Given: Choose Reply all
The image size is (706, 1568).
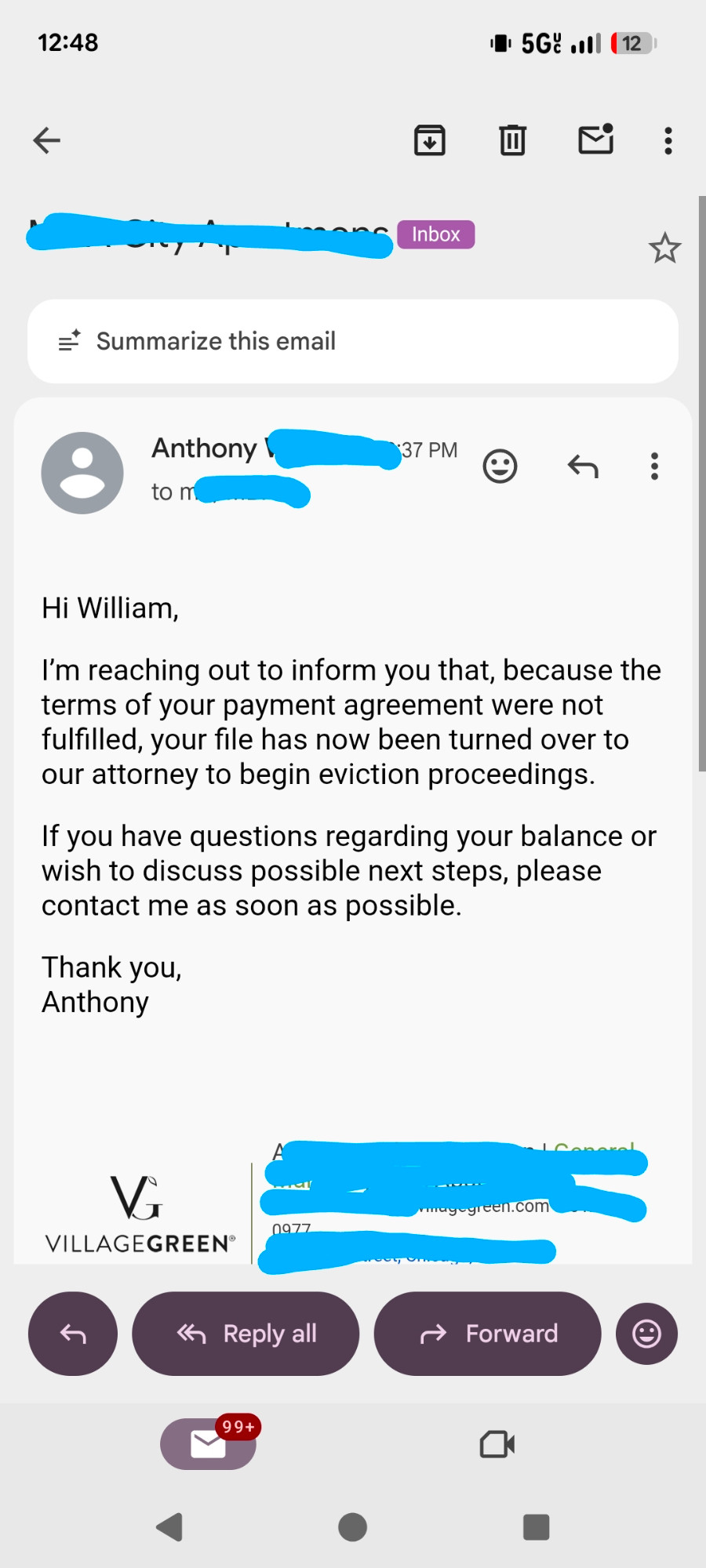Looking at the screenshot, I should point(246,1334).
